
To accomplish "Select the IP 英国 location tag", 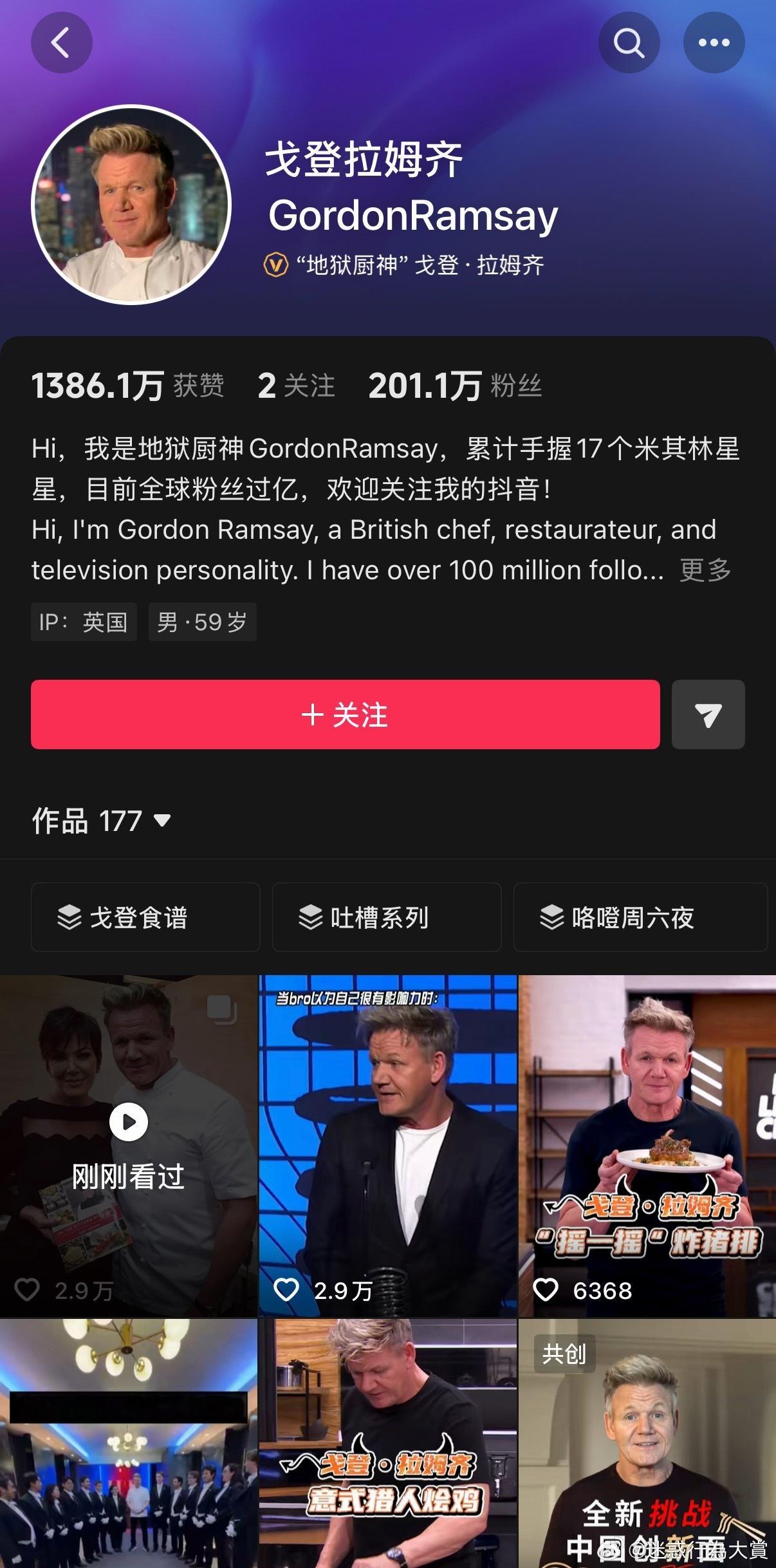I will pyautogui.click(x=84, y=621).
